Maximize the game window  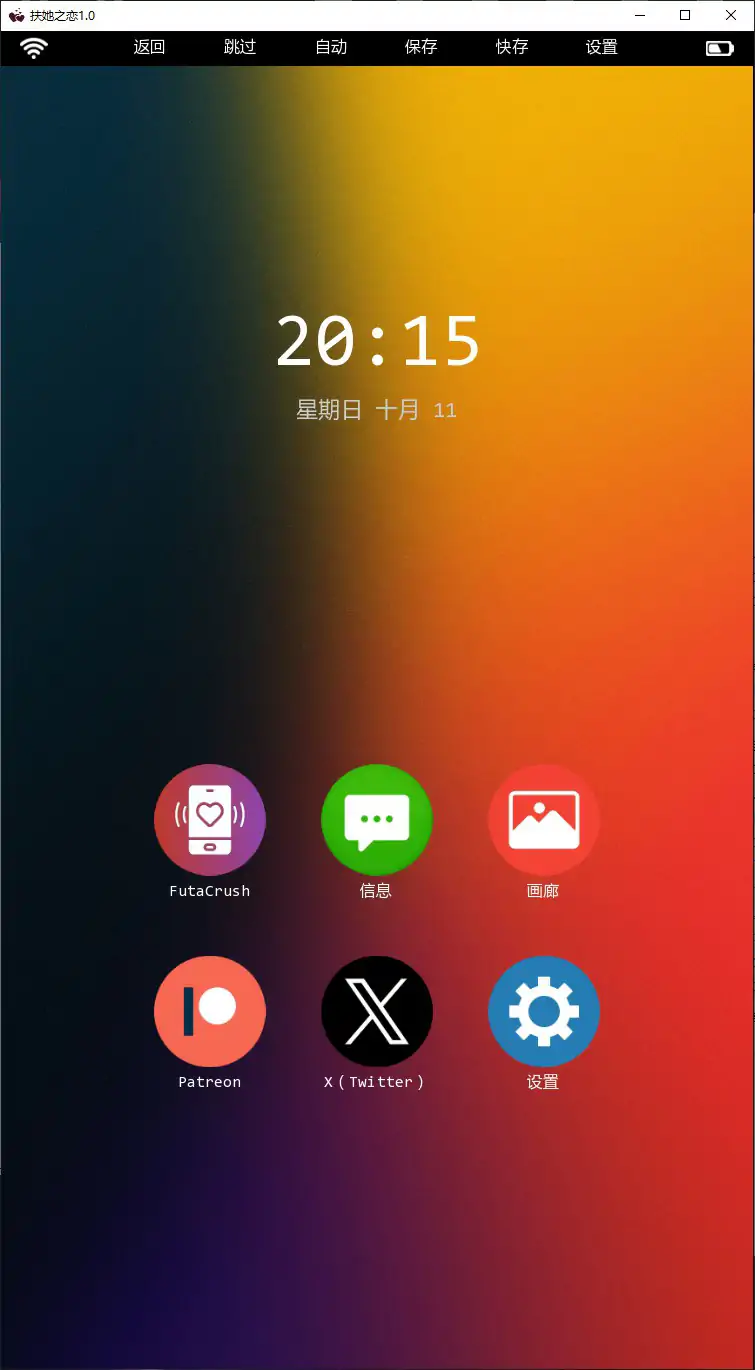[x=685, y=15]
